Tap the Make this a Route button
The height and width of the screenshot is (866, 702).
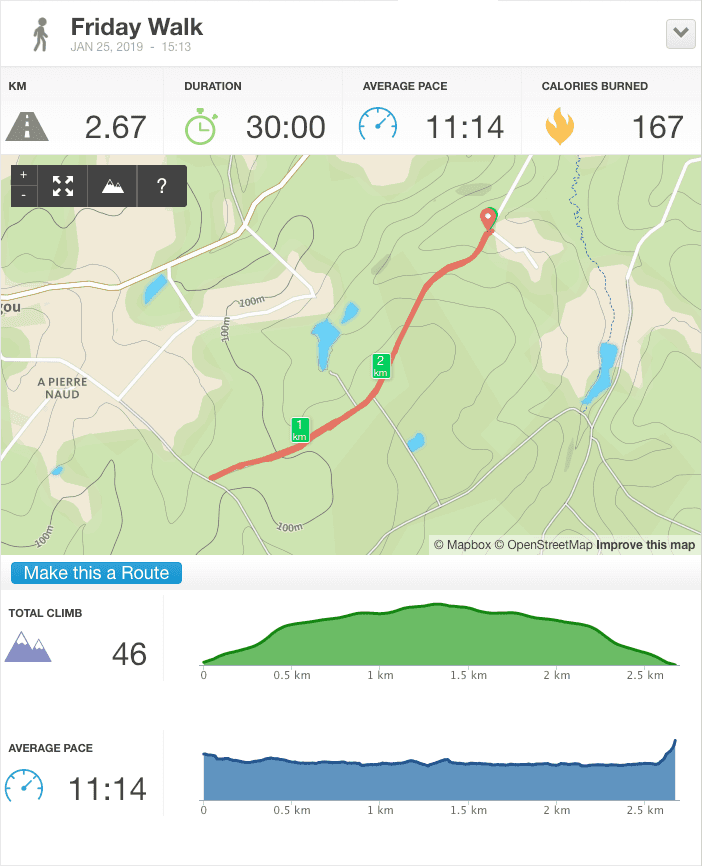click(x=97, y=573)
